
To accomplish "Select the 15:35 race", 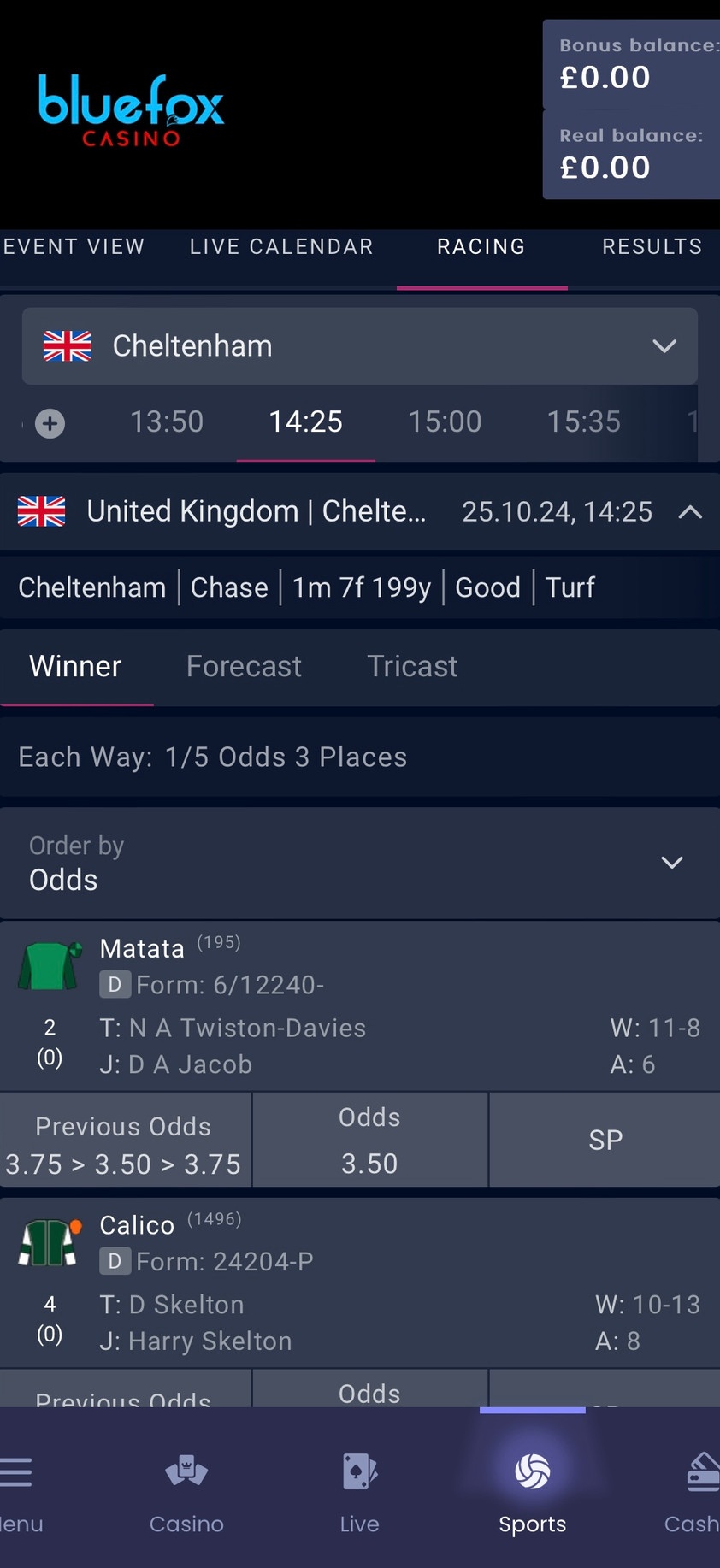I will pos(583,422).
